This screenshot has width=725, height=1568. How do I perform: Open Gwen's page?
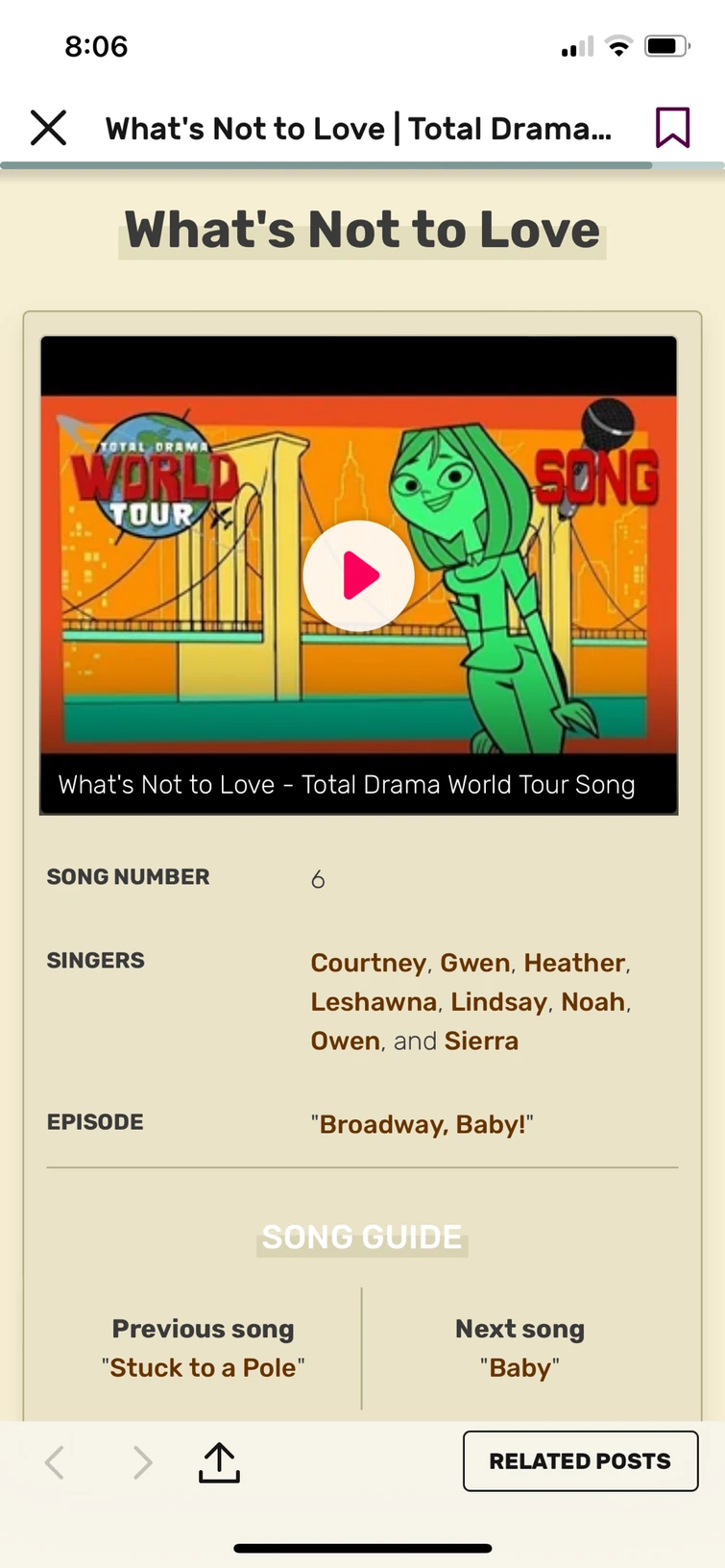pyautogui.click(x=474, y=963)
